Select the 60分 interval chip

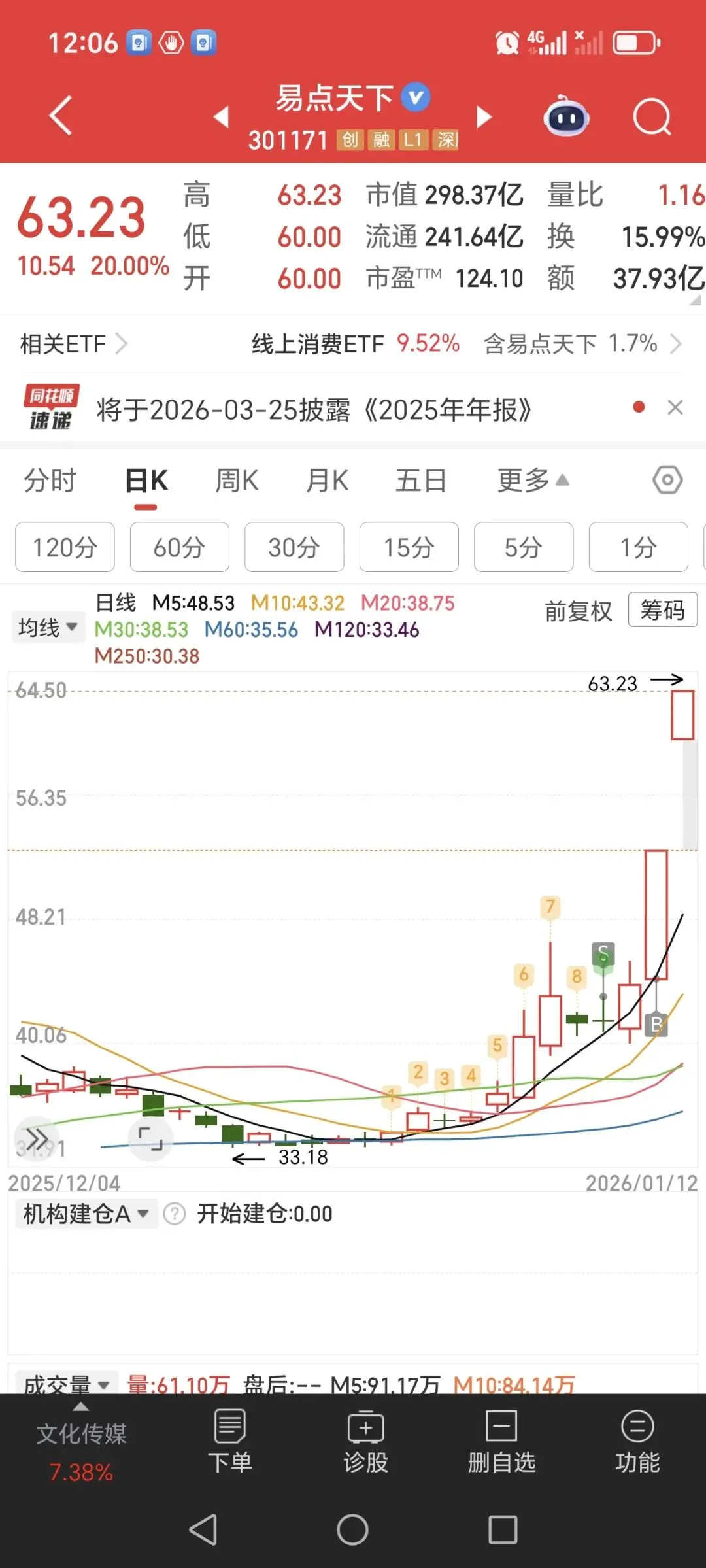[x=179, y=547]
